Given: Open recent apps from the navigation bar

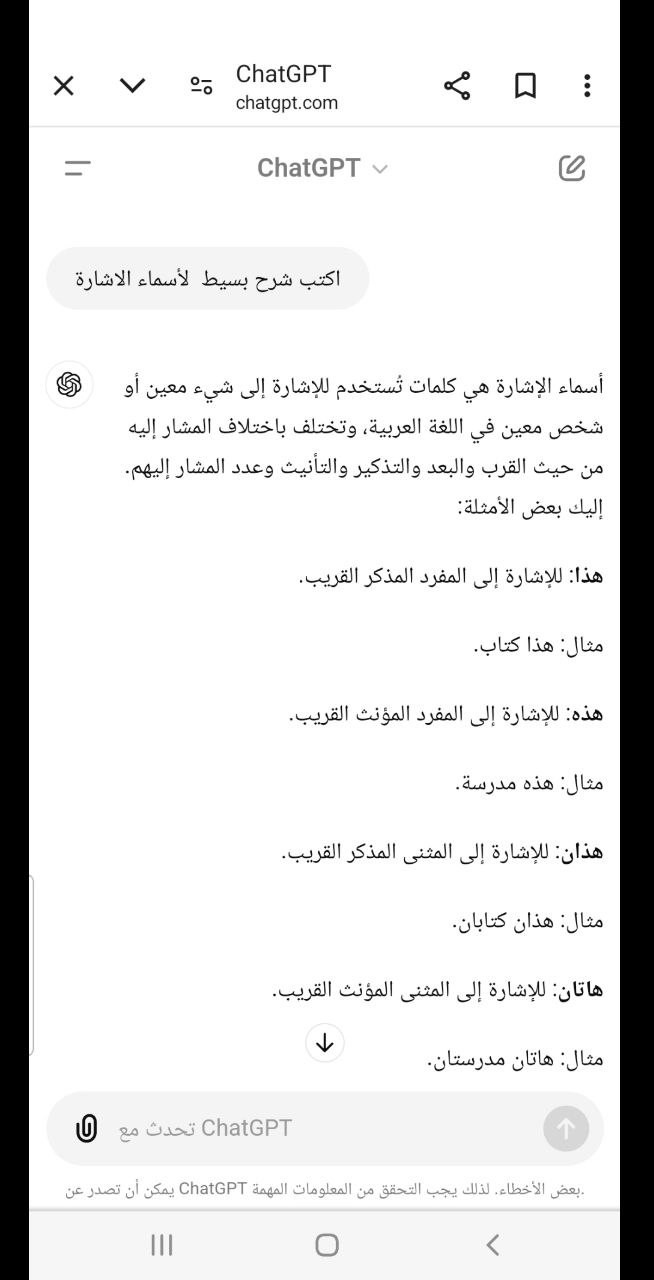Looking at the screenshot, I should coord(161,1245).
